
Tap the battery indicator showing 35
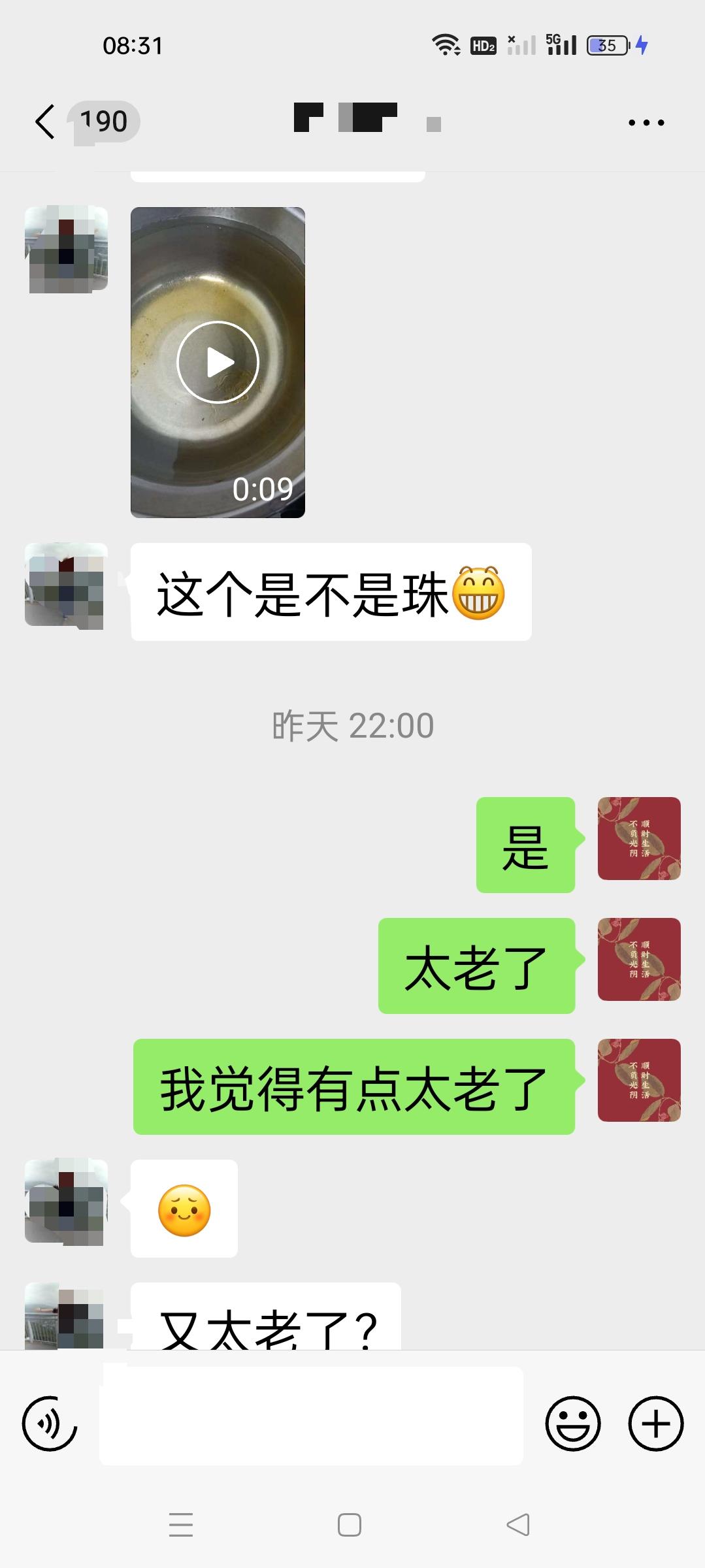(x=606, y=46)
